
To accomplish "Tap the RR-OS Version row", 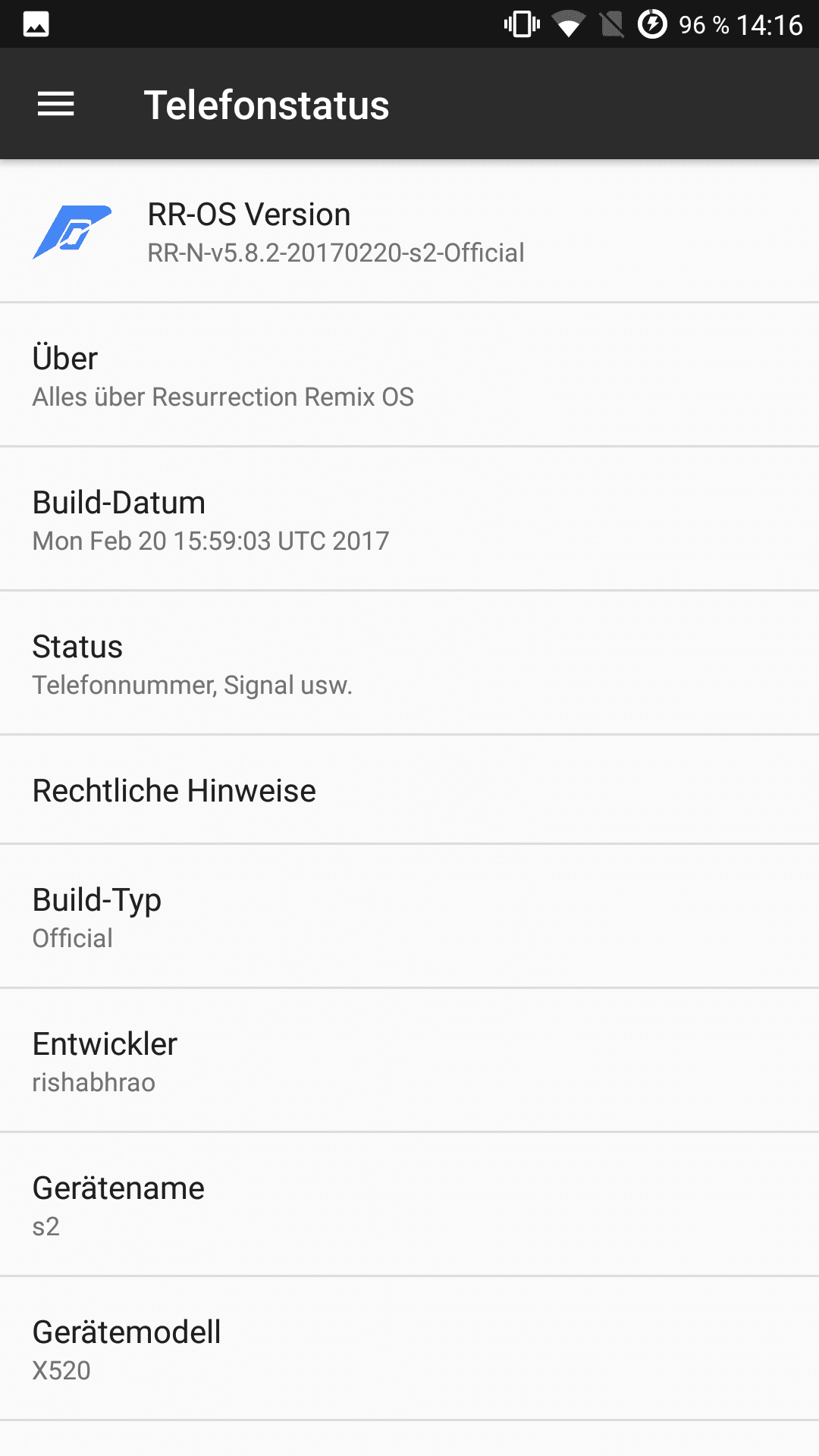I will point(409,231).
